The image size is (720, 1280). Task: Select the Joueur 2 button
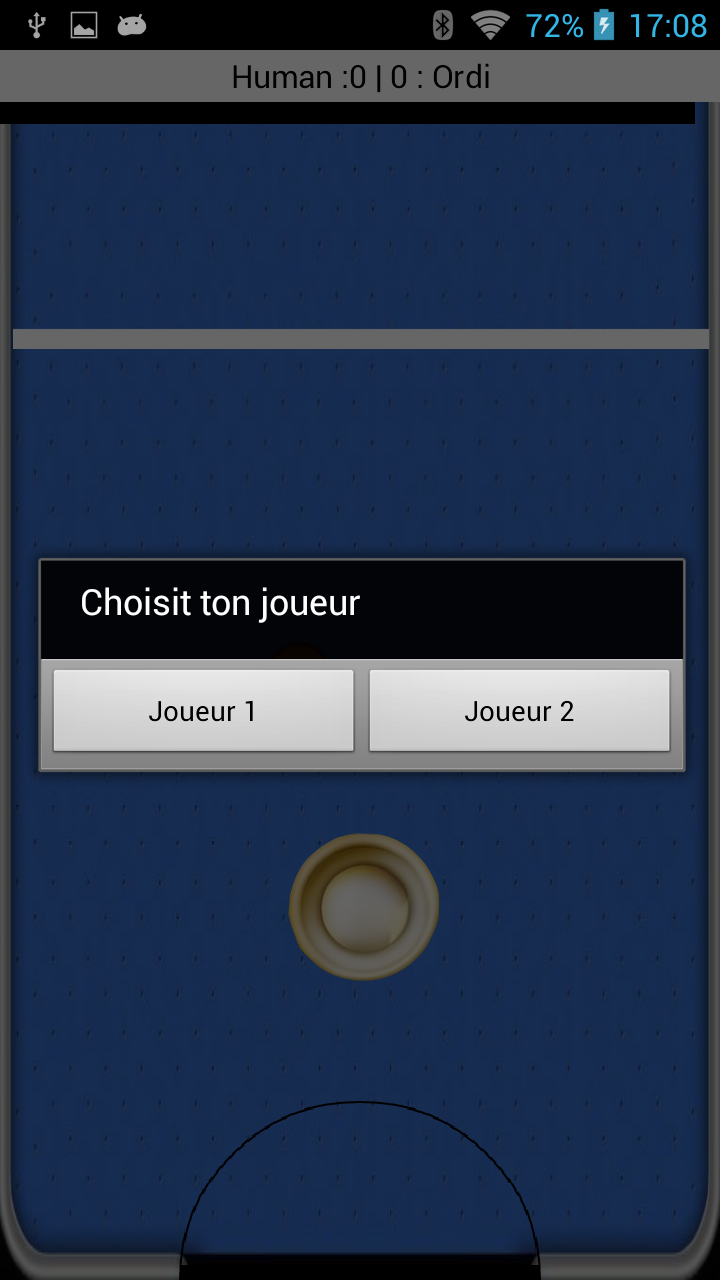pos(519,711)
